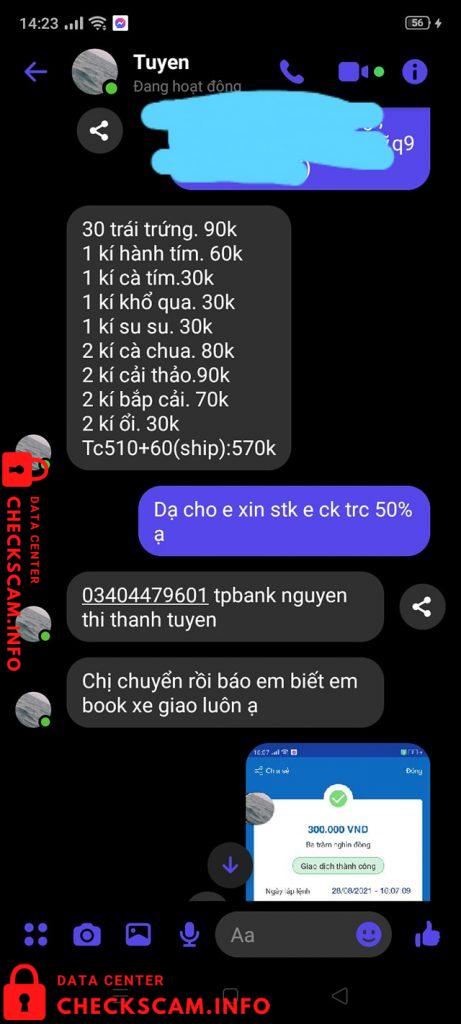Screen dimensions: 461x1024
Task: Record a voice message with the microphone
Action: (189, 935)
